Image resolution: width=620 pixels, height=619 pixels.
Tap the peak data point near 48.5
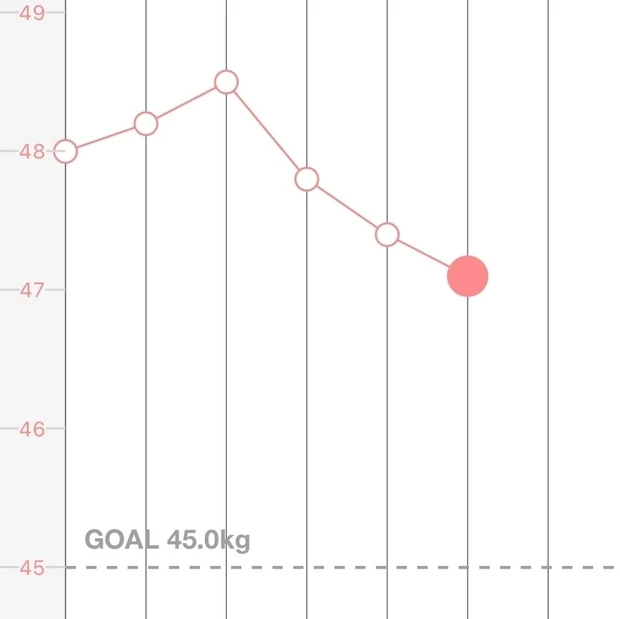(x=226, y=82)
